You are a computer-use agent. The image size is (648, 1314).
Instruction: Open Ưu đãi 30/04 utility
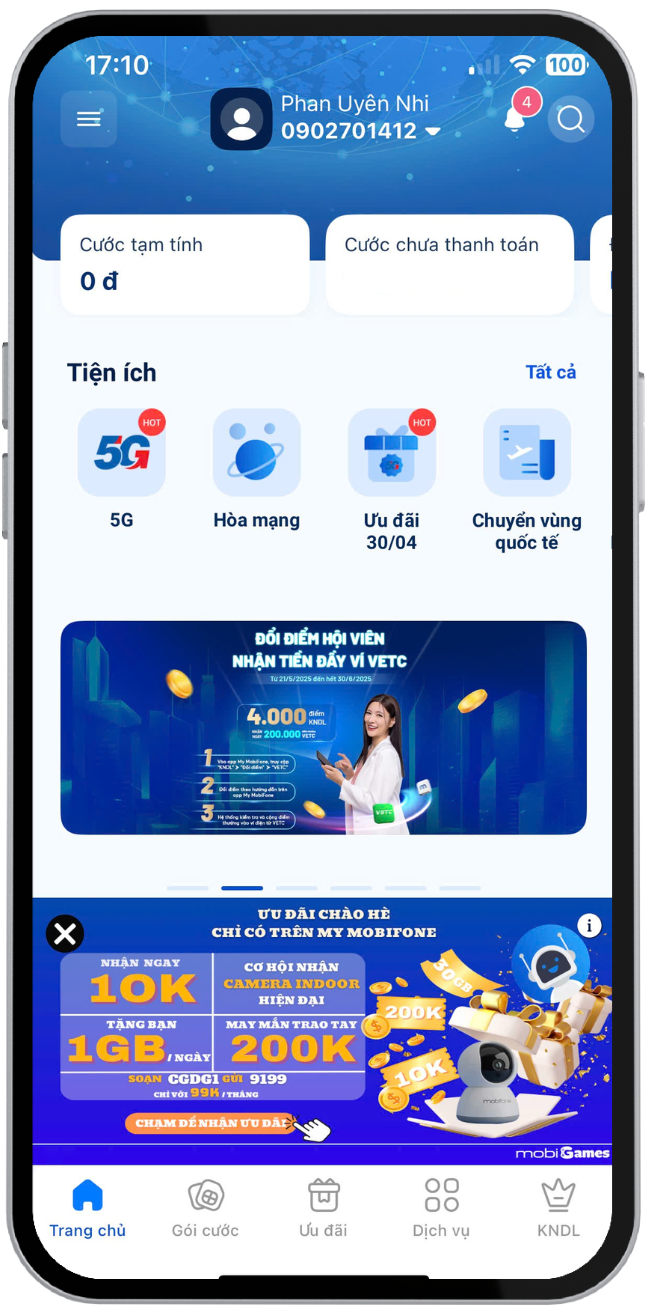pos(391,453)
